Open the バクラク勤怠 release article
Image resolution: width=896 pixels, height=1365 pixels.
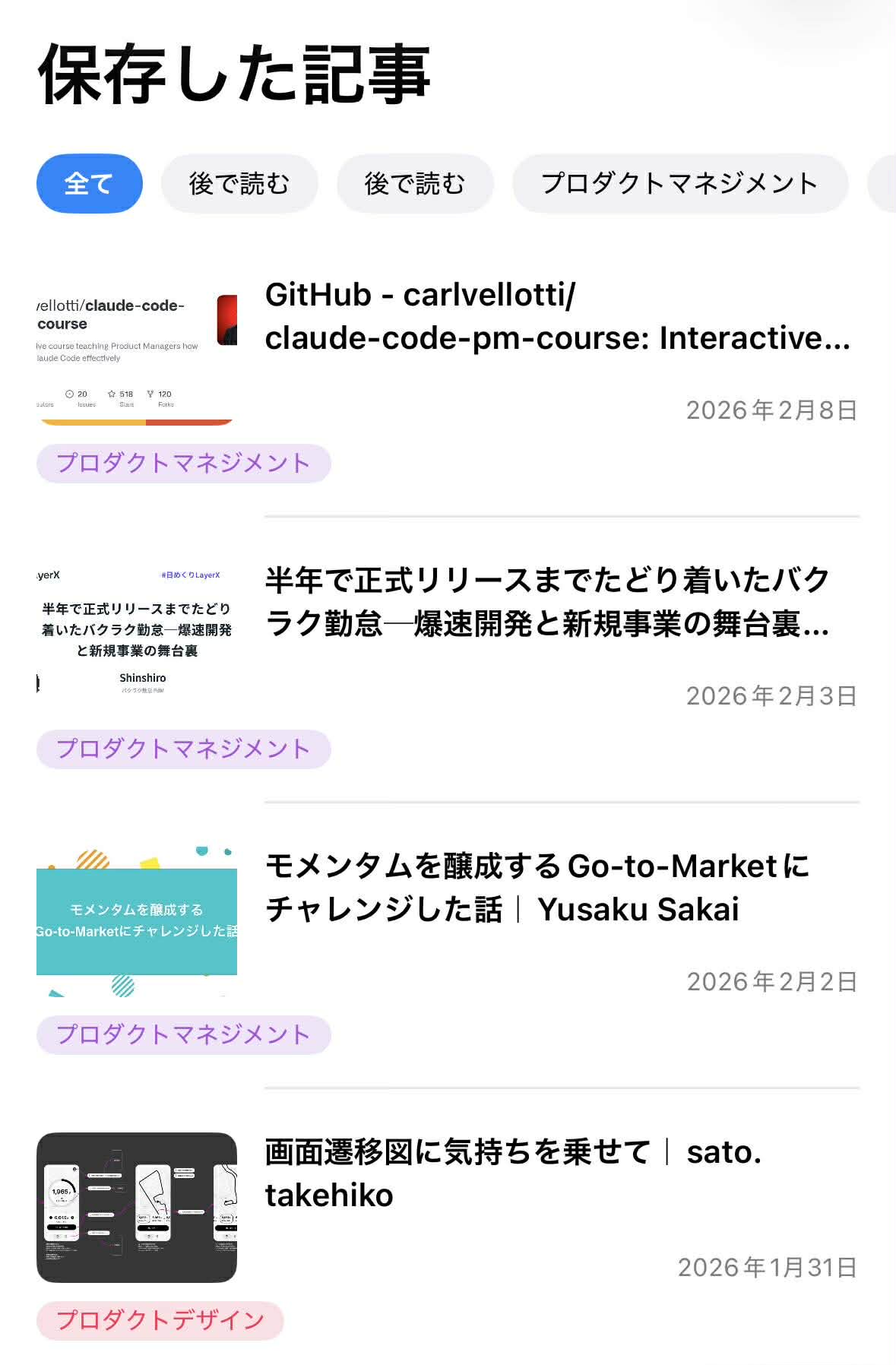(x=547, y=602)
